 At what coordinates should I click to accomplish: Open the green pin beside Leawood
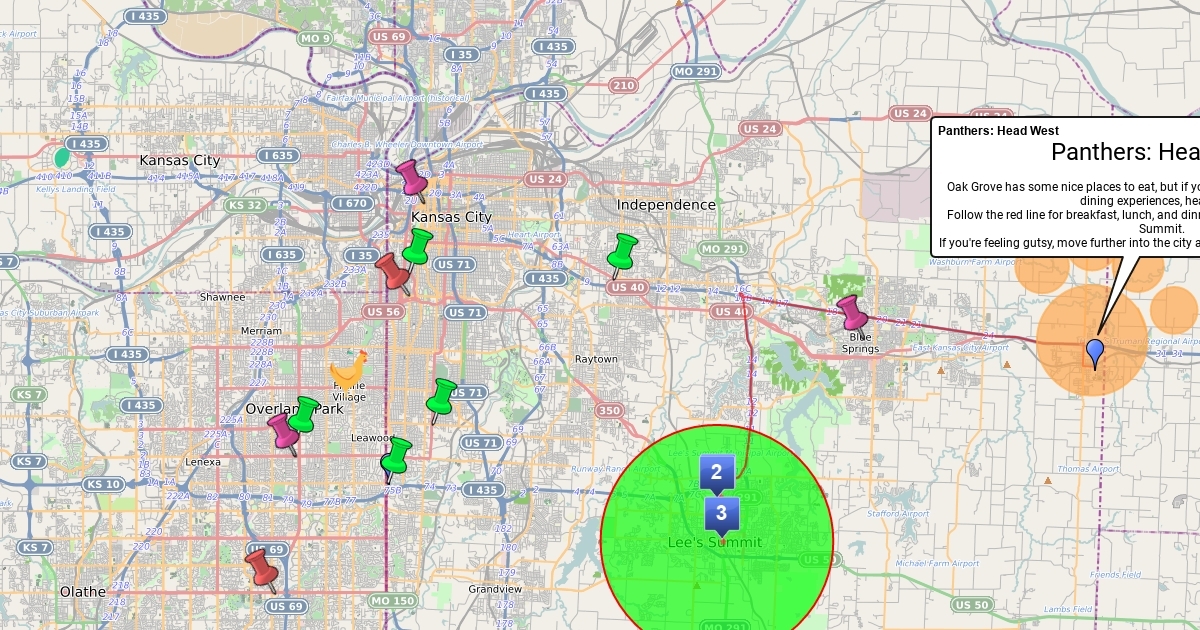click(396, 457)
